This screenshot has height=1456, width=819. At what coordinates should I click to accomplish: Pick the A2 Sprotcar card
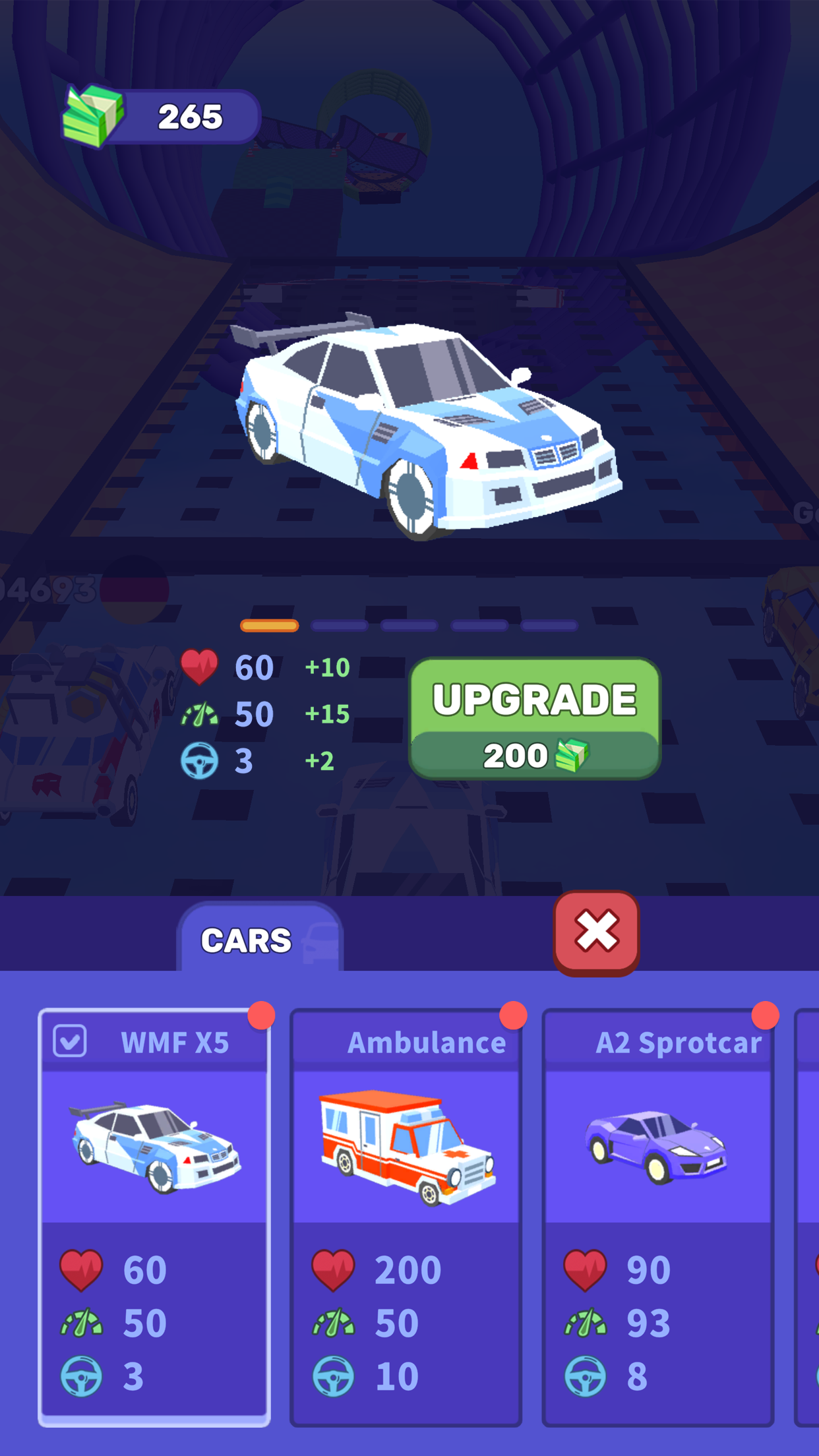[x=657, y=1217]
